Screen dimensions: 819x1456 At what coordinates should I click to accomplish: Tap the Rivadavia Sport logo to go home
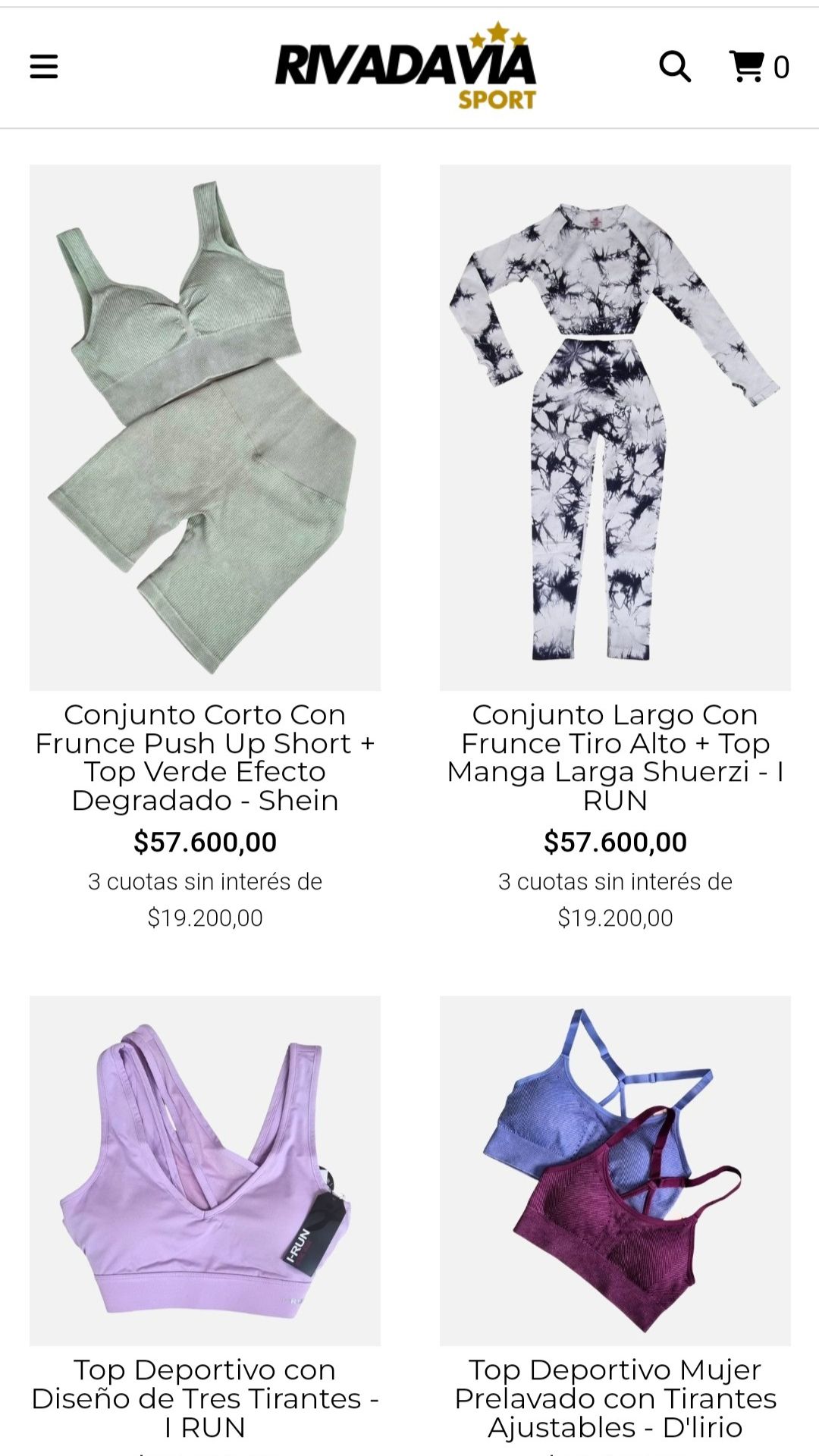tap(406, 67)
